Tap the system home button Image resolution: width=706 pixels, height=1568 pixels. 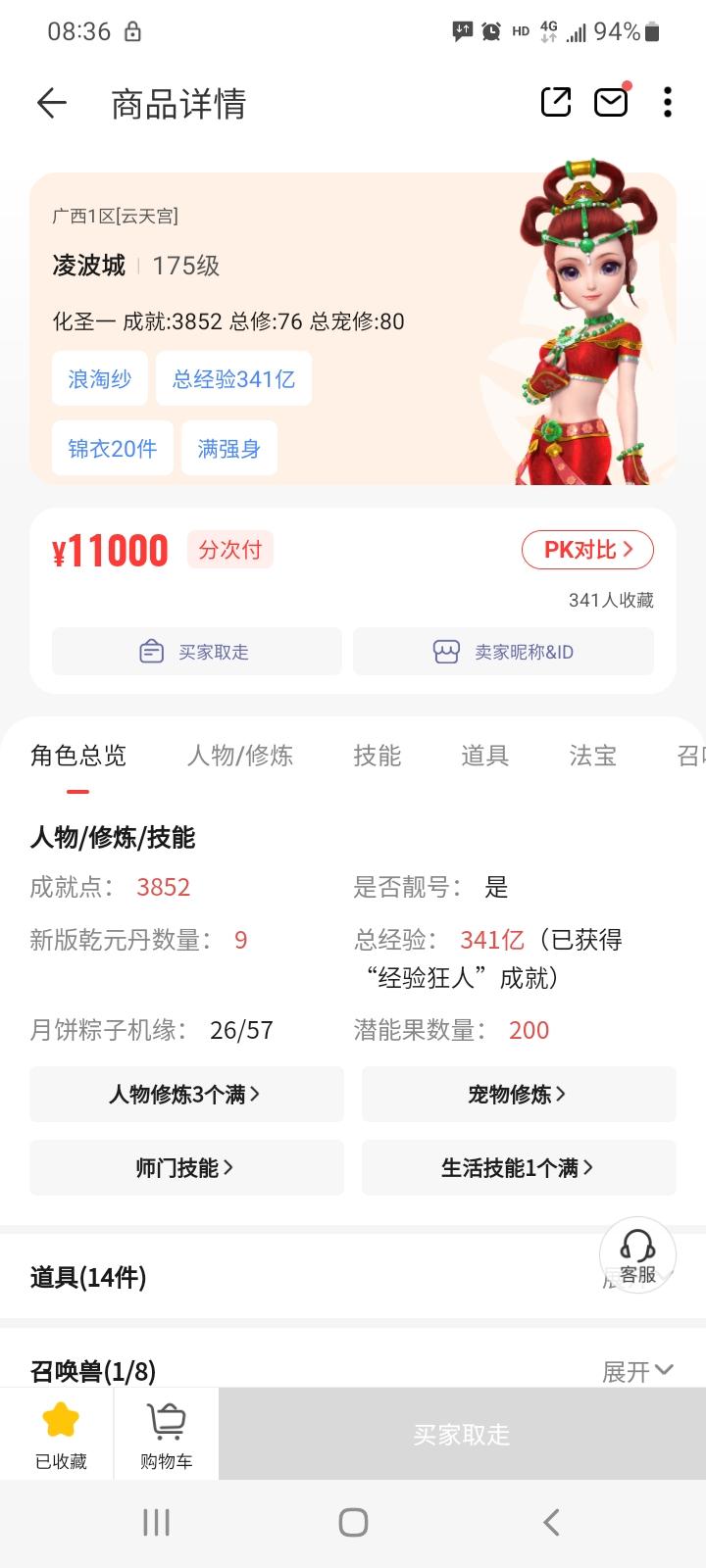point(353,1522)
